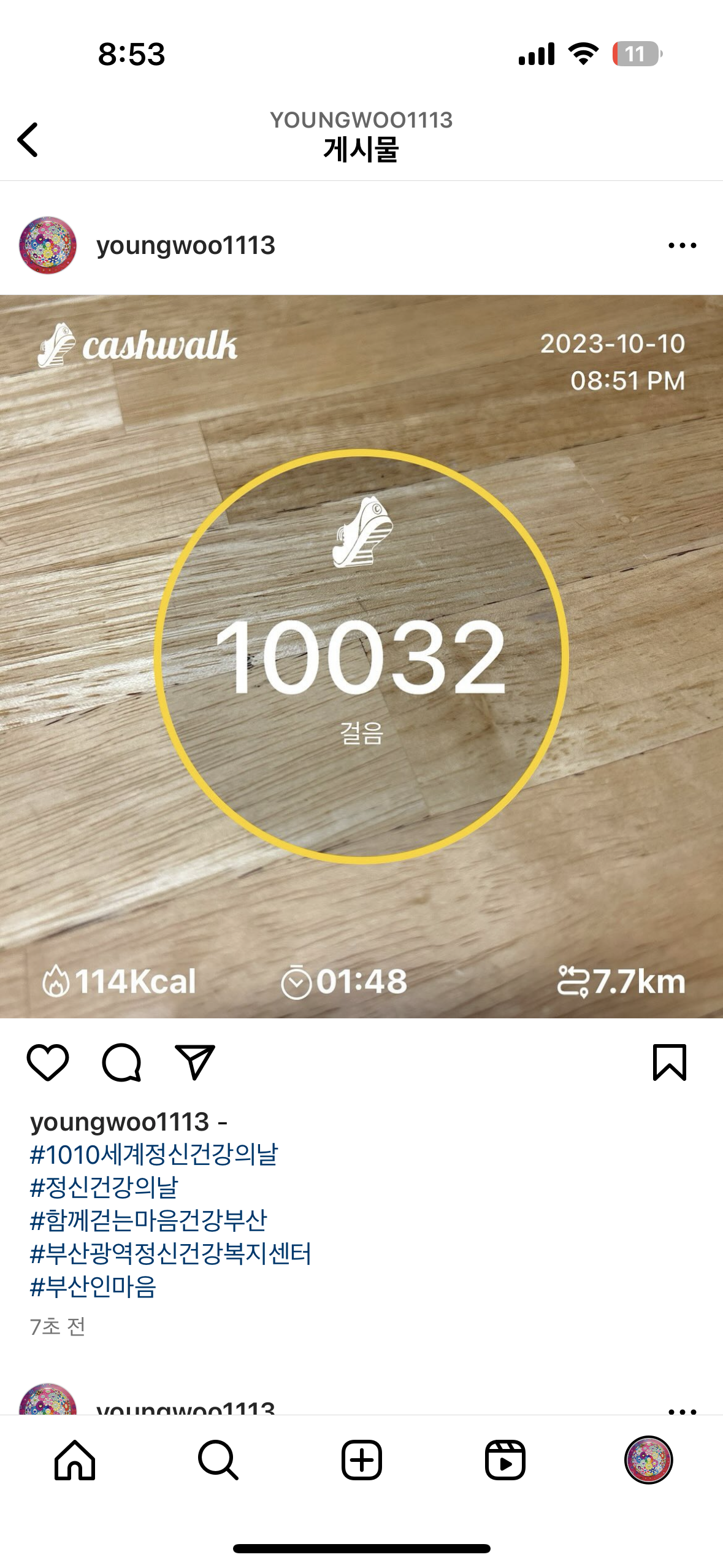Go back with the top-left arrow
The height and width of the screenshot is (1568, 723).
pyautogui.click(x=28, y=140)
